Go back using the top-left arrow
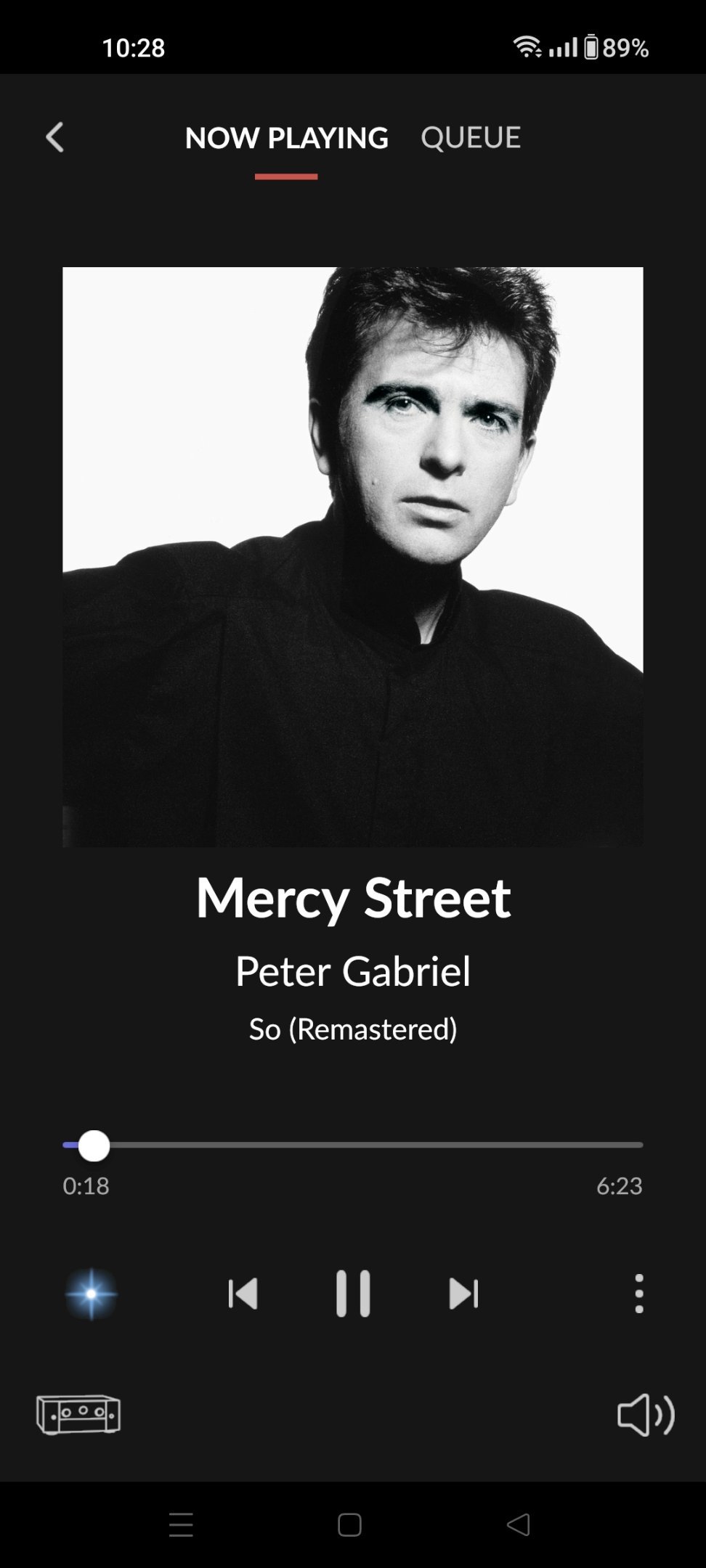The height and width of the screenshot is (1568, 706). click(x=54, y=137)
